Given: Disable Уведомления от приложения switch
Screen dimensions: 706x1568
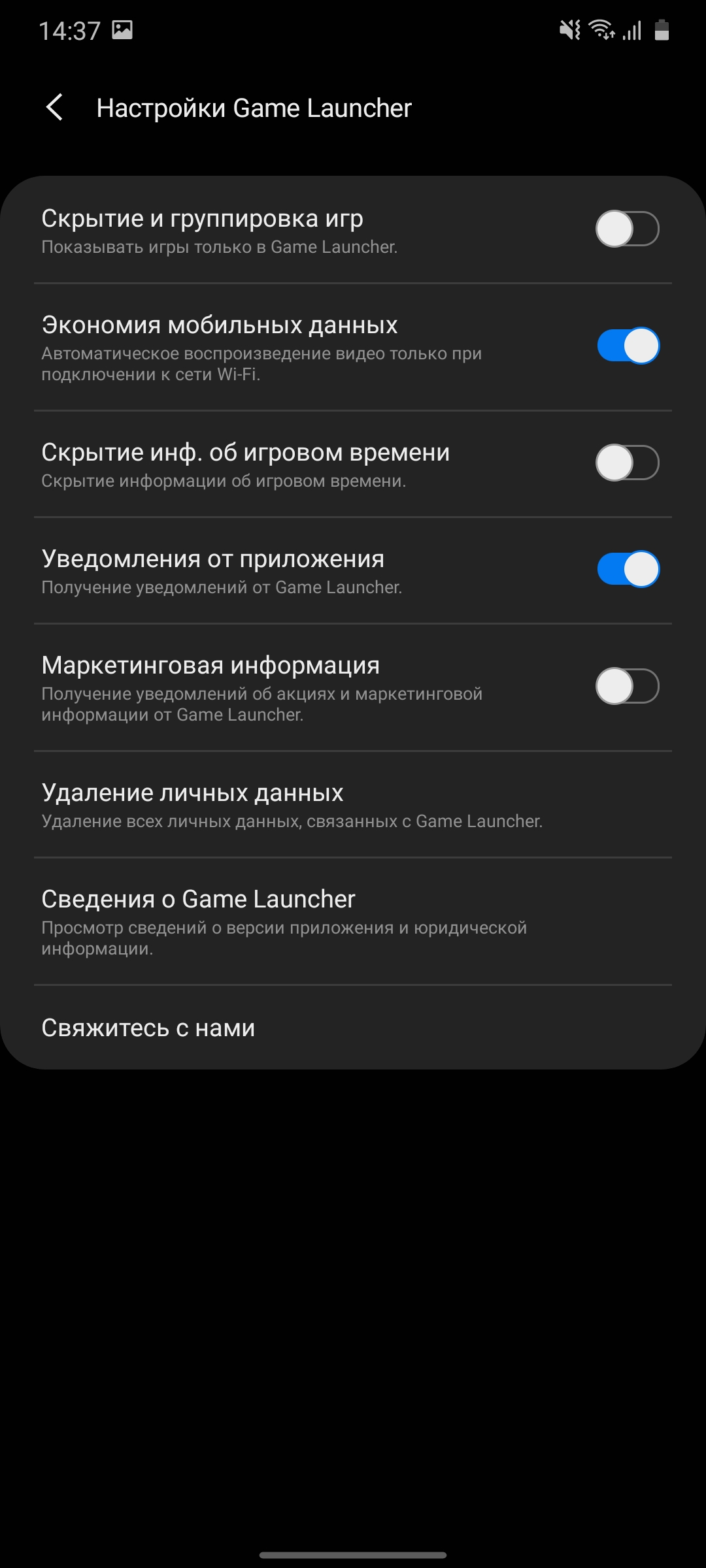Looking at the screenshot, I should (627, 569).
